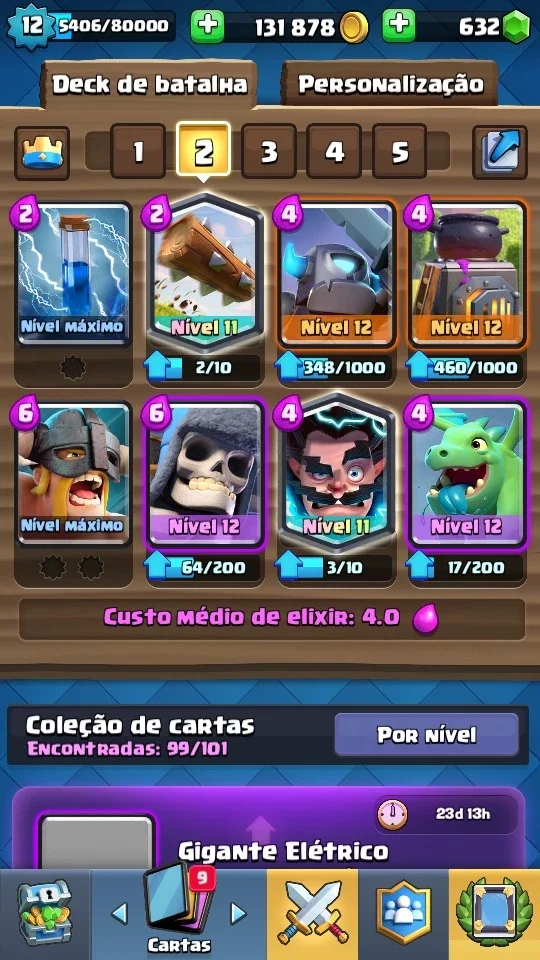Change sorting with Por nível button
The image size is (540, 960).
coord(426,734)
